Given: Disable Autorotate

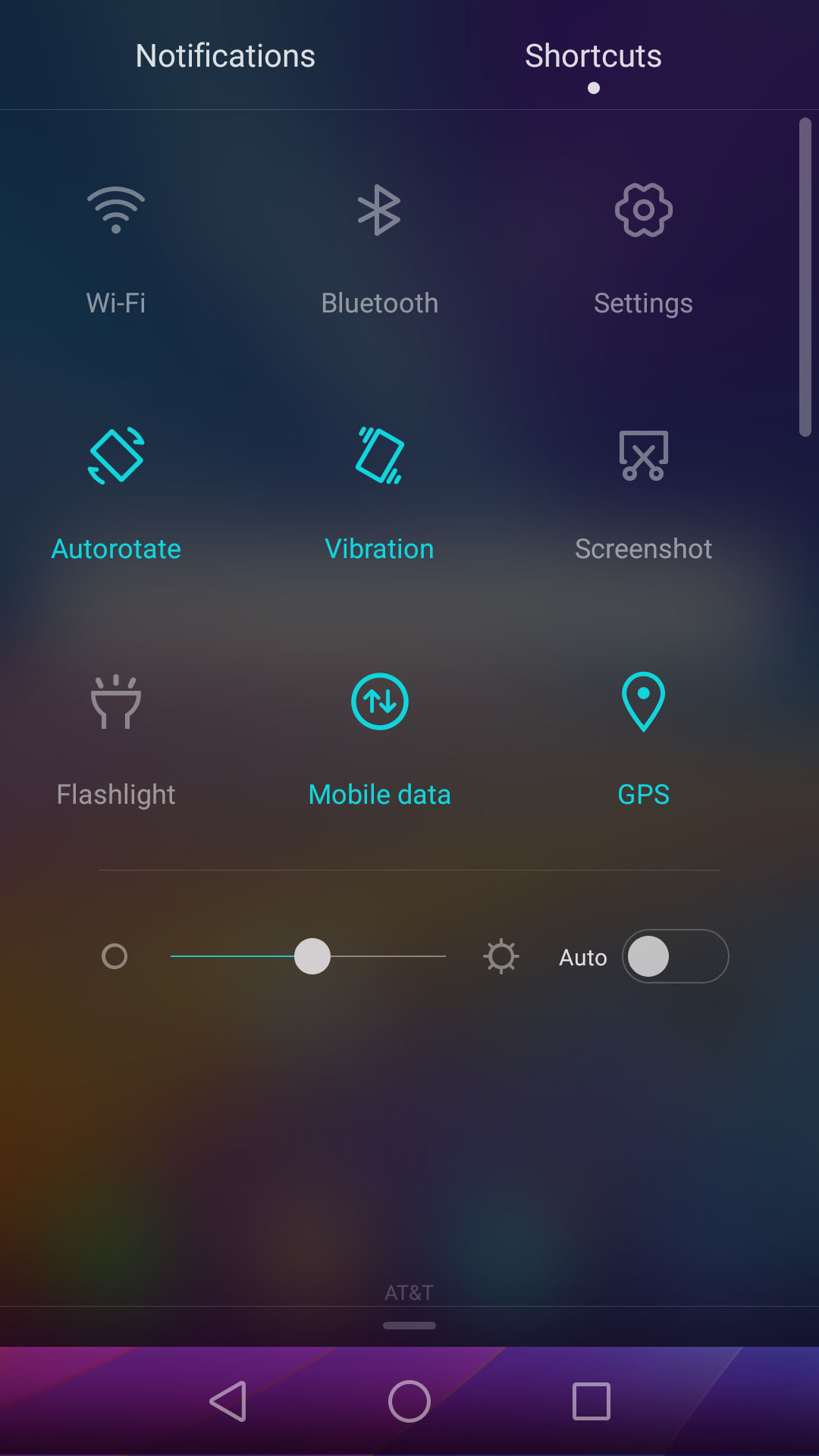Looking at the screenshot, I should (x=116, y=456).
